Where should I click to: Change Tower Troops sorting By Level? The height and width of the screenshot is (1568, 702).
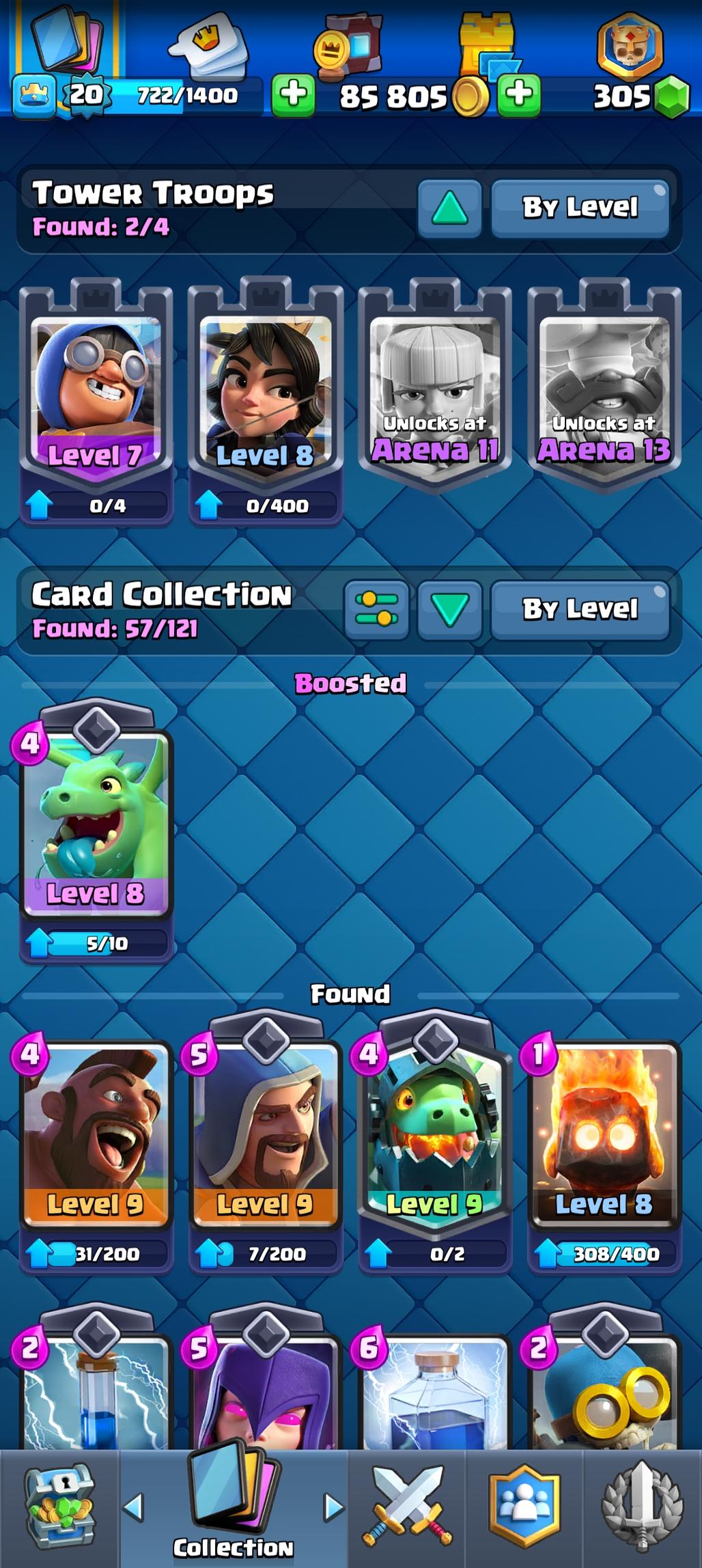tap(580, 208)
